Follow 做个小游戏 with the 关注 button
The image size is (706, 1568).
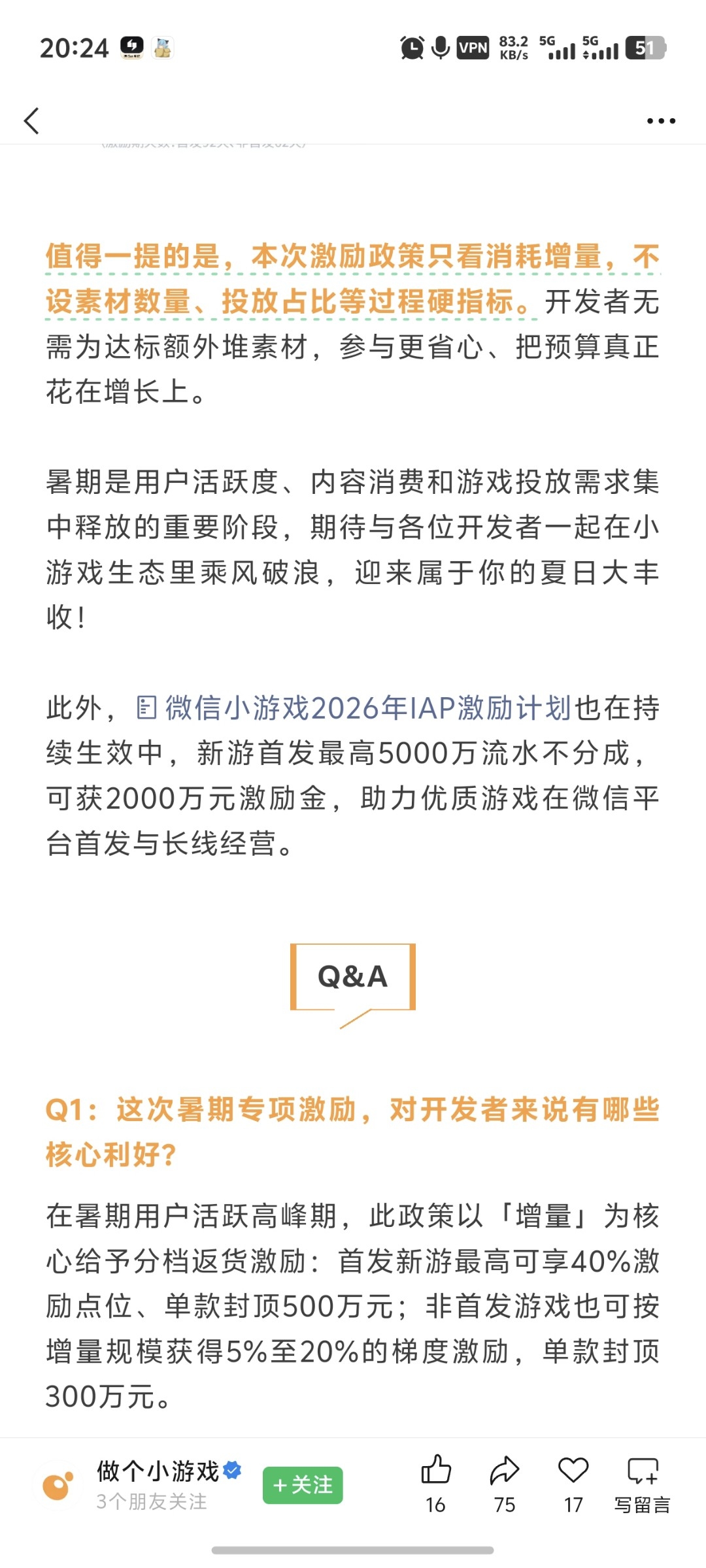(x=303, y=1485)
